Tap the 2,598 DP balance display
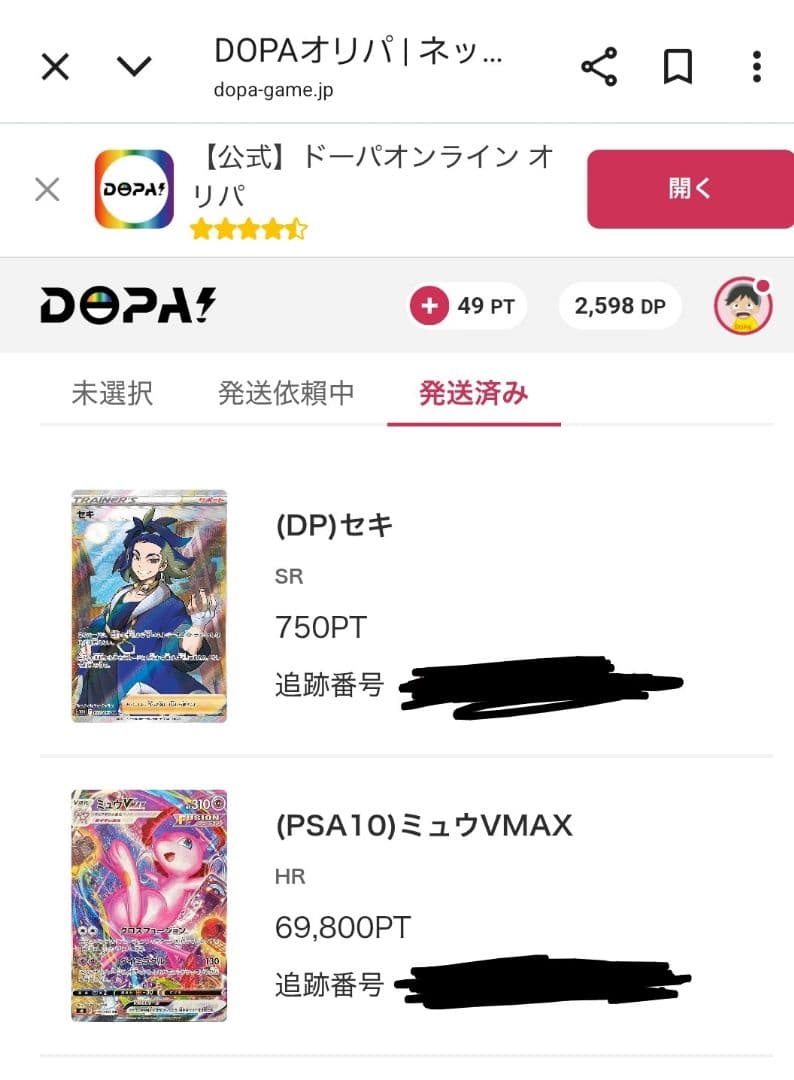This screenshot has width=794, height=1080. (620, 306)
